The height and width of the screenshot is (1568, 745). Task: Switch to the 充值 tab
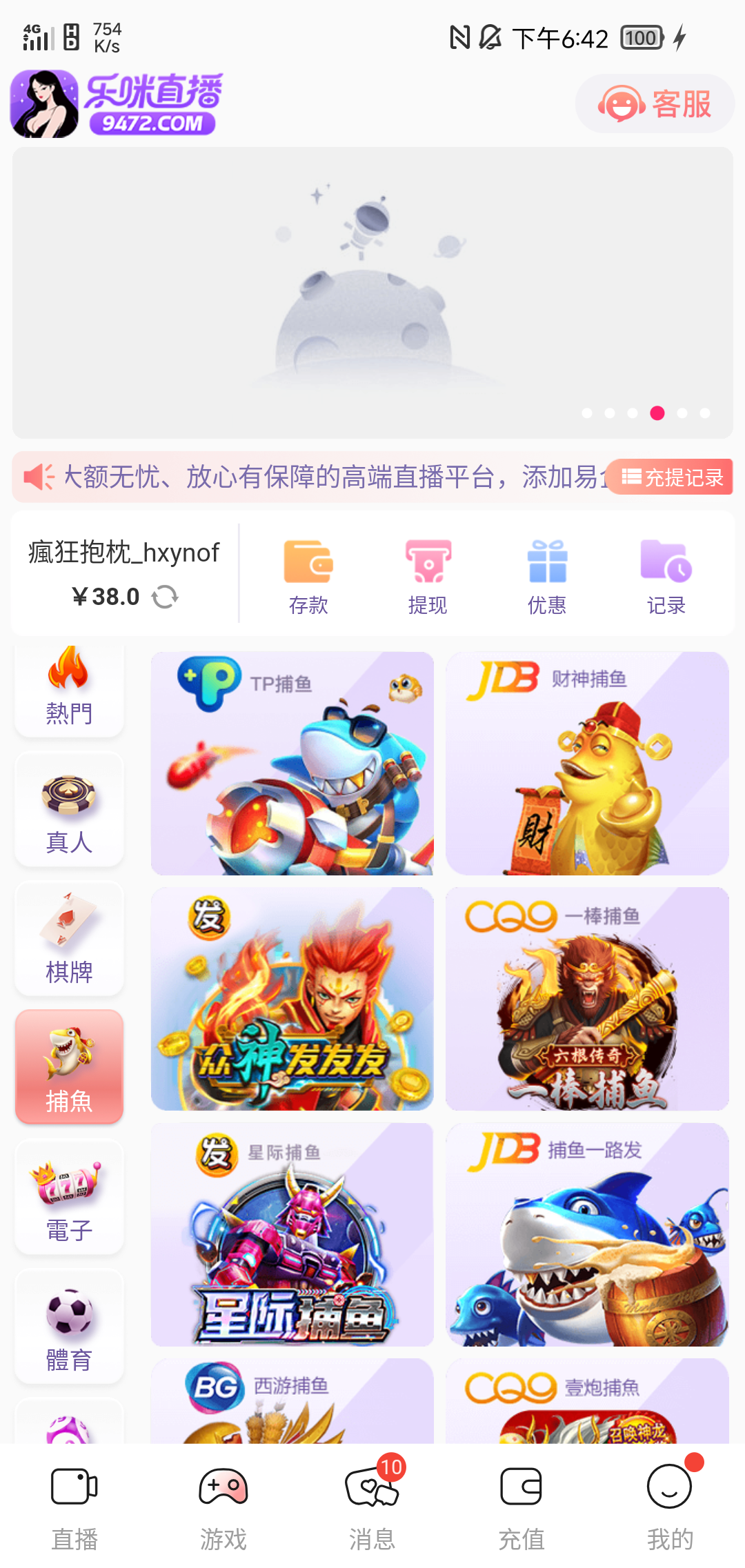[521, 1506]
